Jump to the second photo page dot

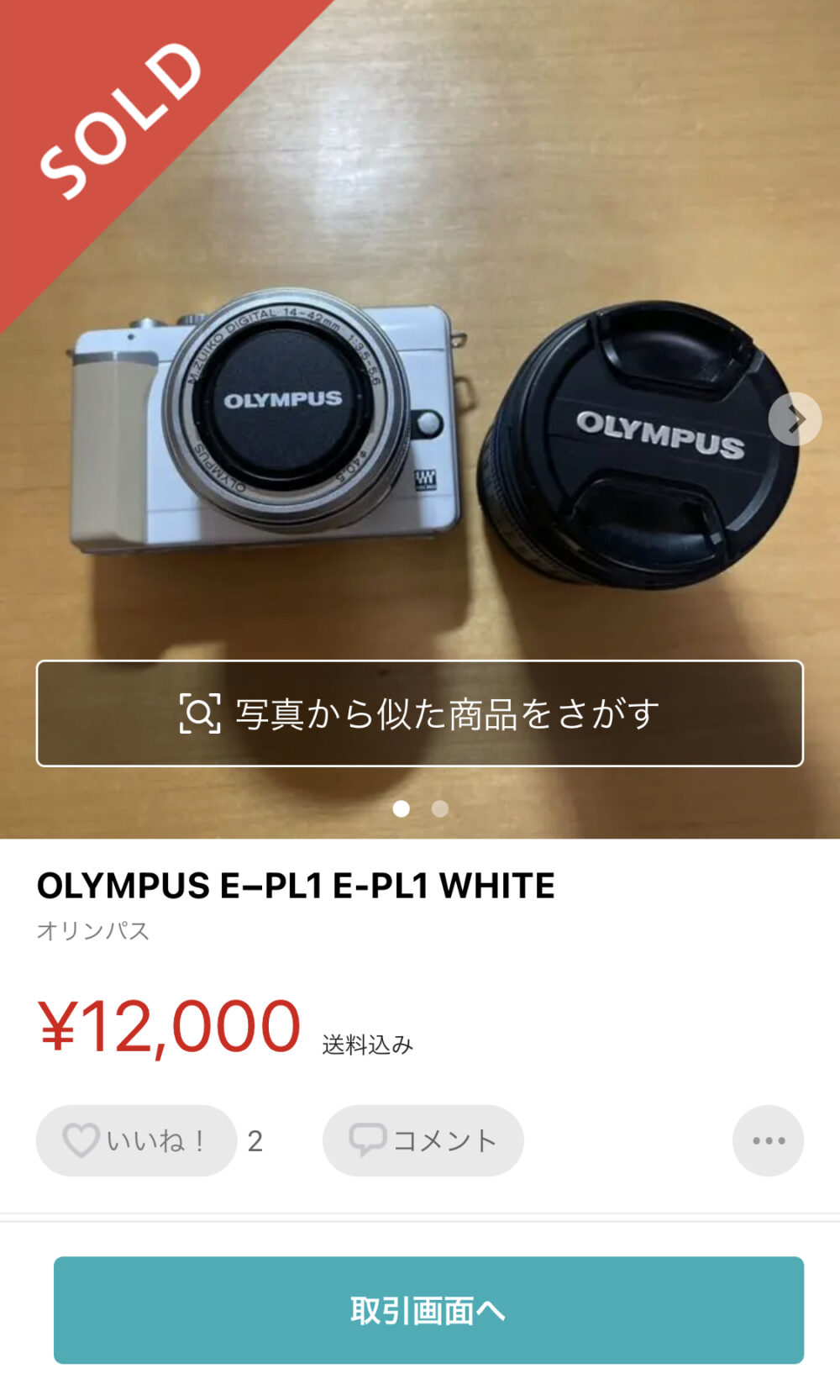(440, 808)
